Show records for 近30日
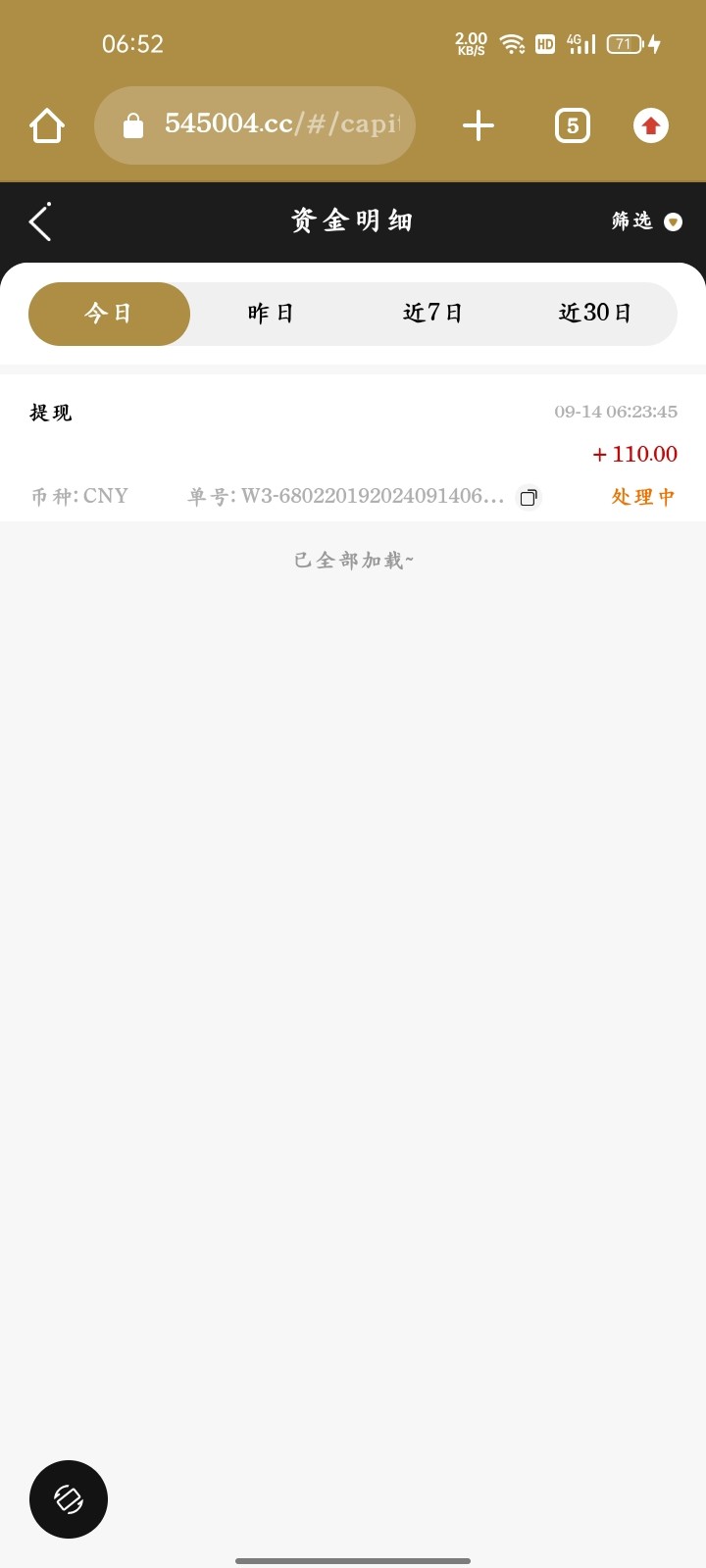This screenshot has height=1568, width=706. point(595,314)
